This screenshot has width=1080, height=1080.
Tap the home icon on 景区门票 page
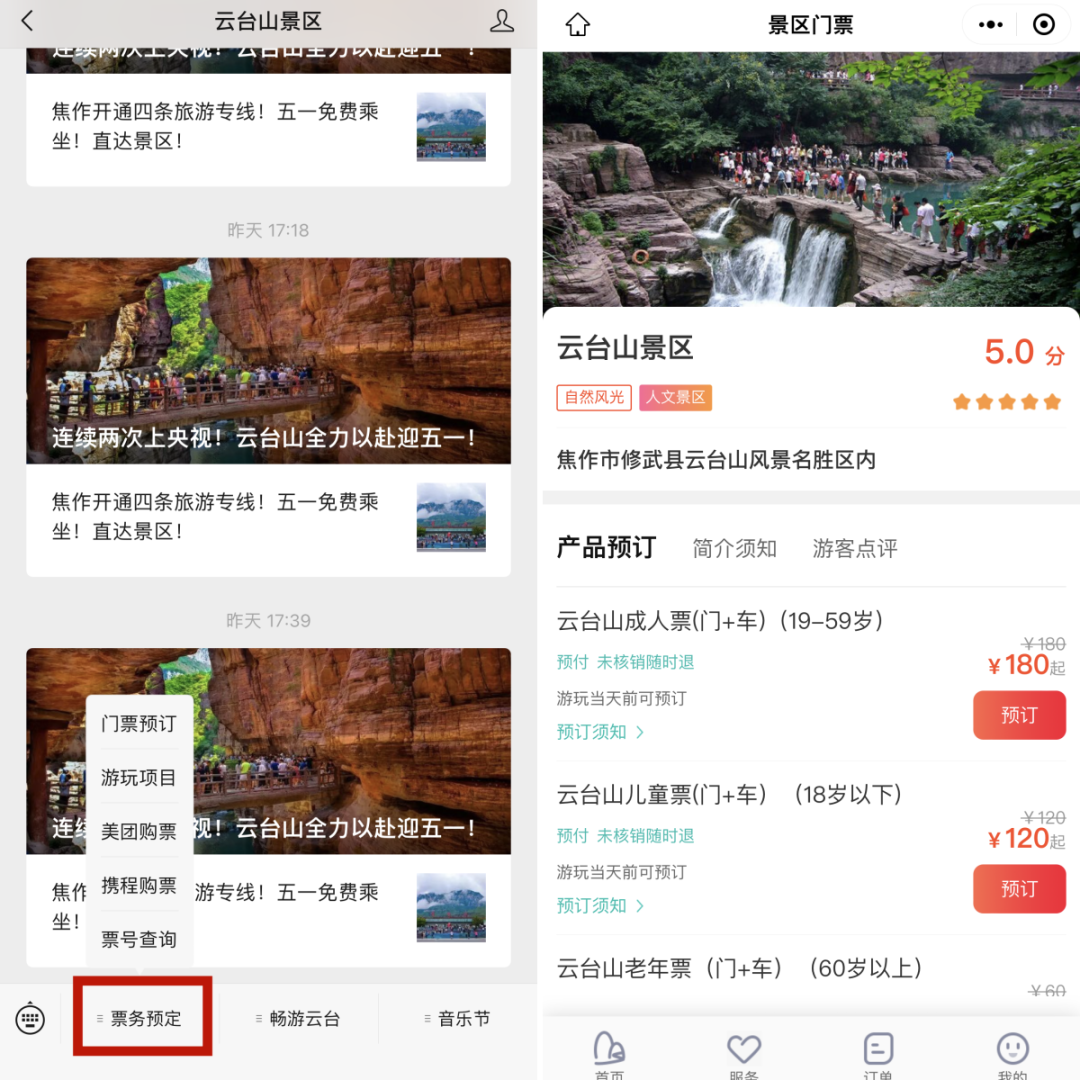coord(578,25)
